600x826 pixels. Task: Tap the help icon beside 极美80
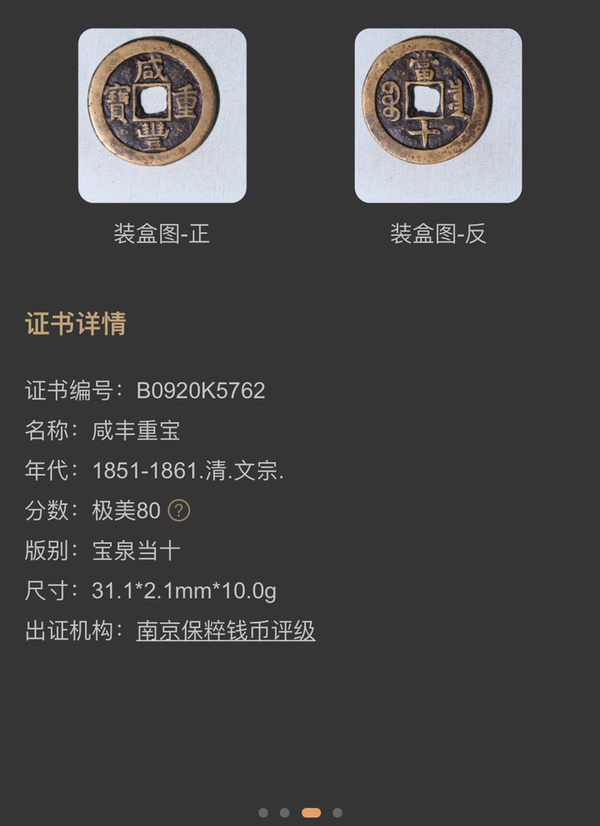(179, 511)
